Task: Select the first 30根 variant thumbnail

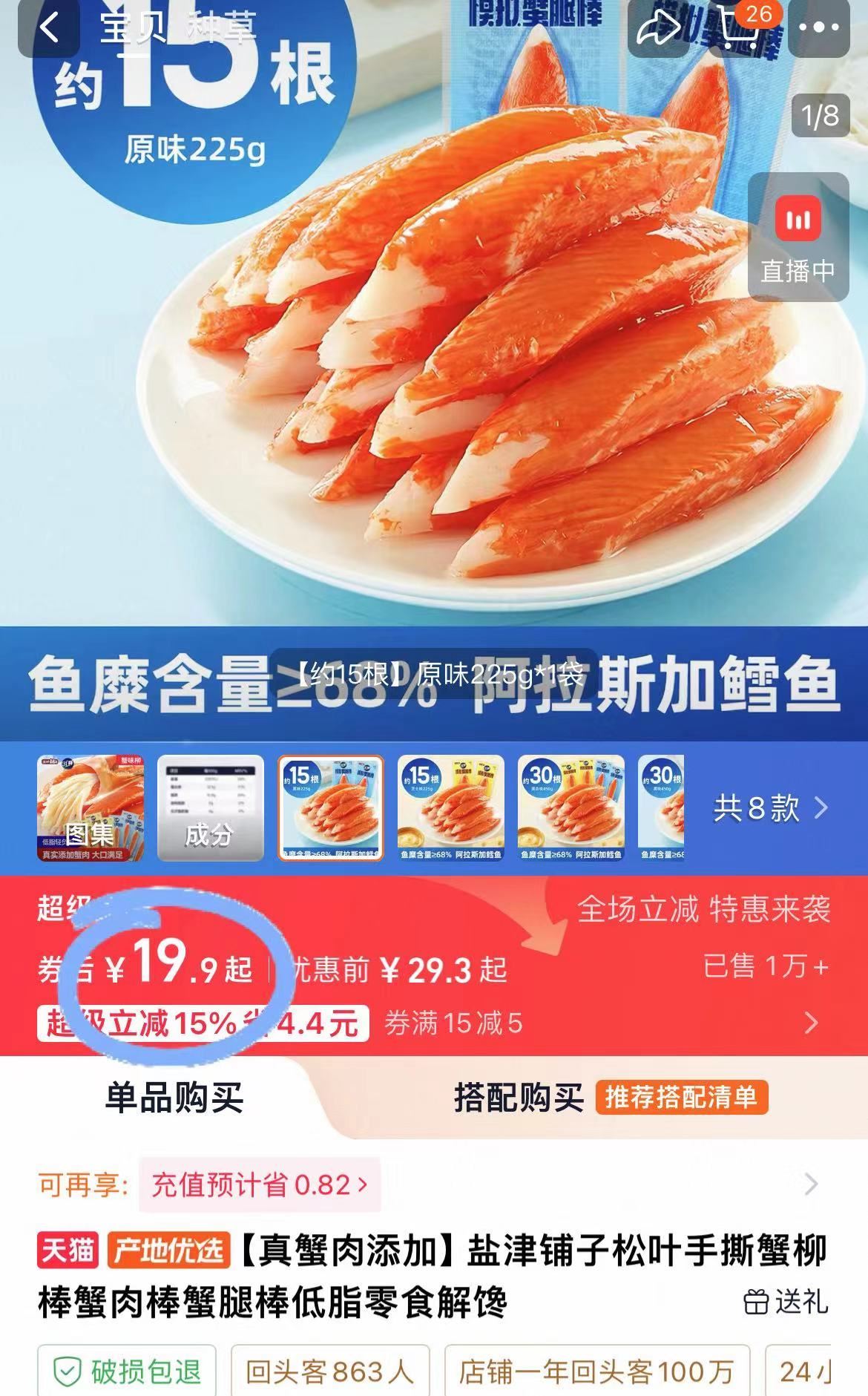Action: (x=571, y=808)
